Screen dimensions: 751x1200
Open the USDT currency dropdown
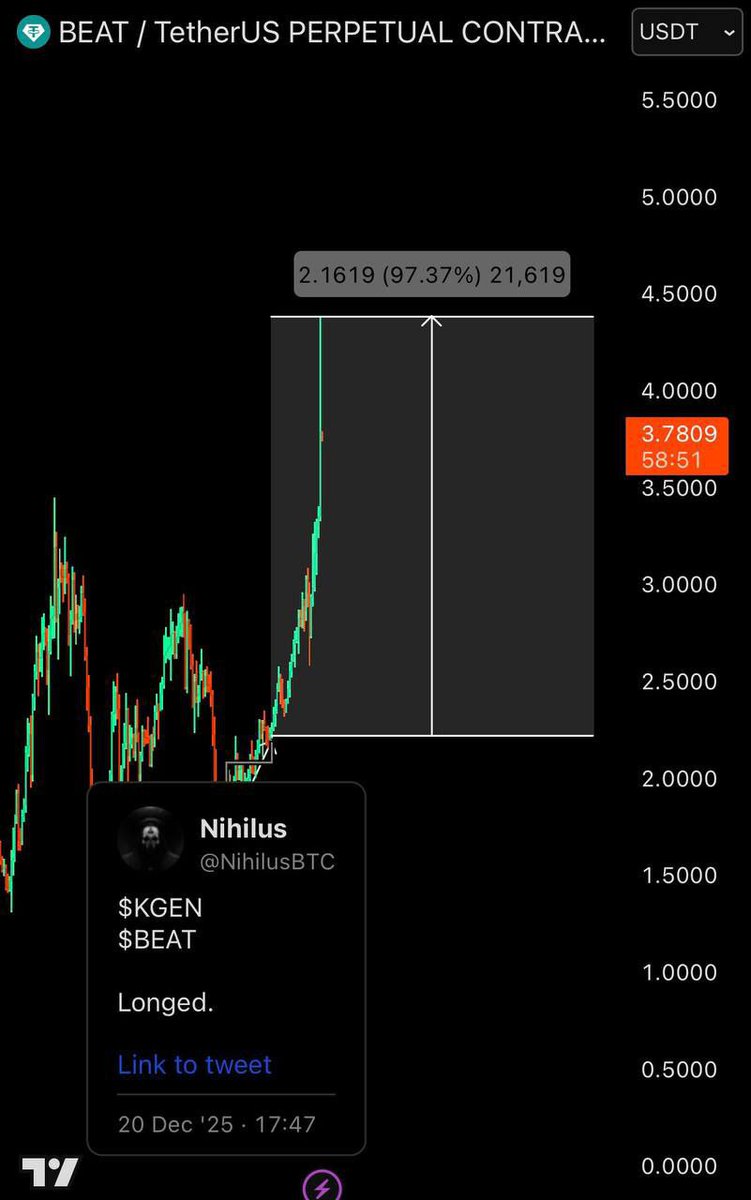(x=686, y=32)
